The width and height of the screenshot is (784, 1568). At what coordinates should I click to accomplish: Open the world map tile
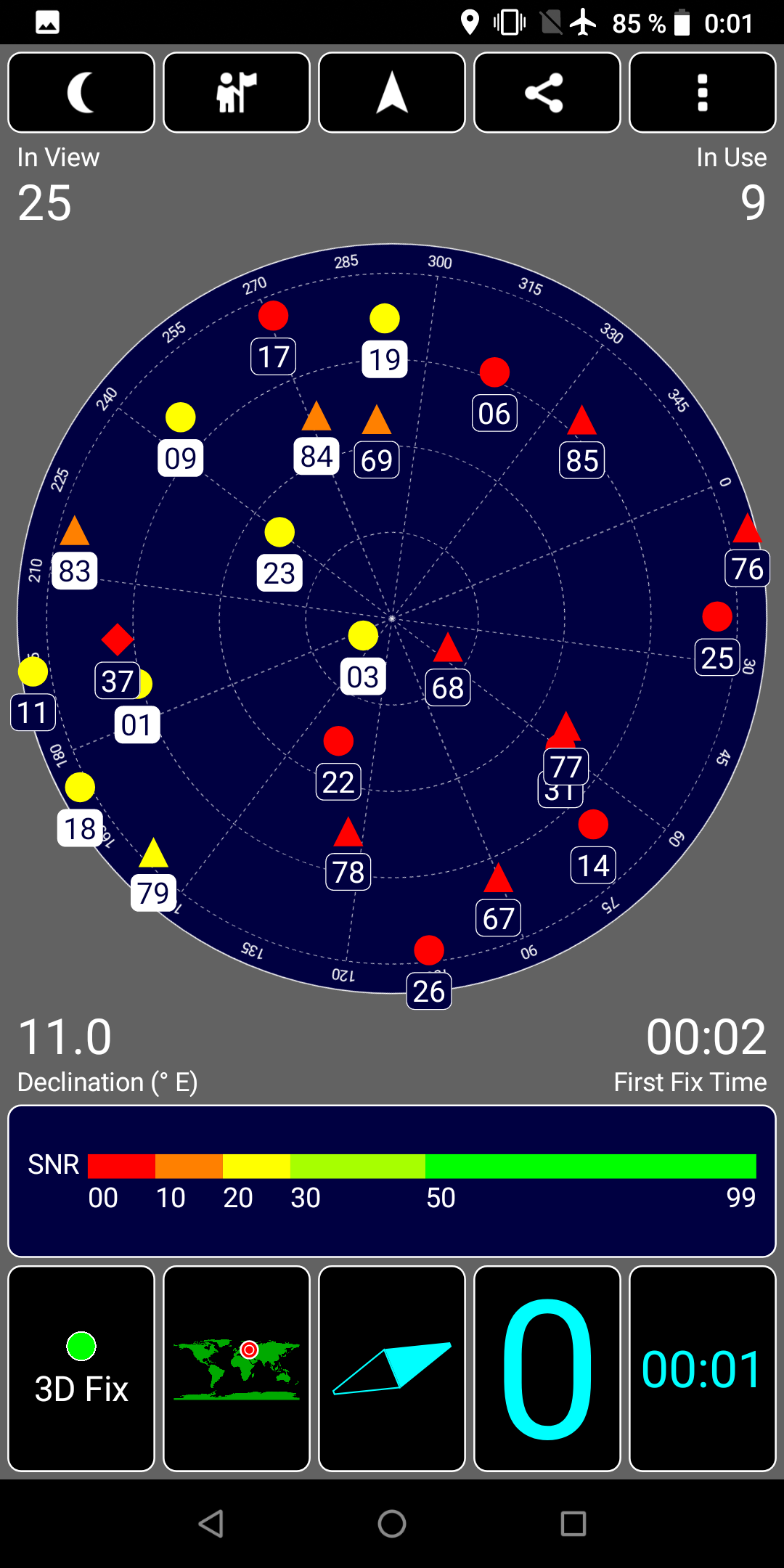point(237,1368)
